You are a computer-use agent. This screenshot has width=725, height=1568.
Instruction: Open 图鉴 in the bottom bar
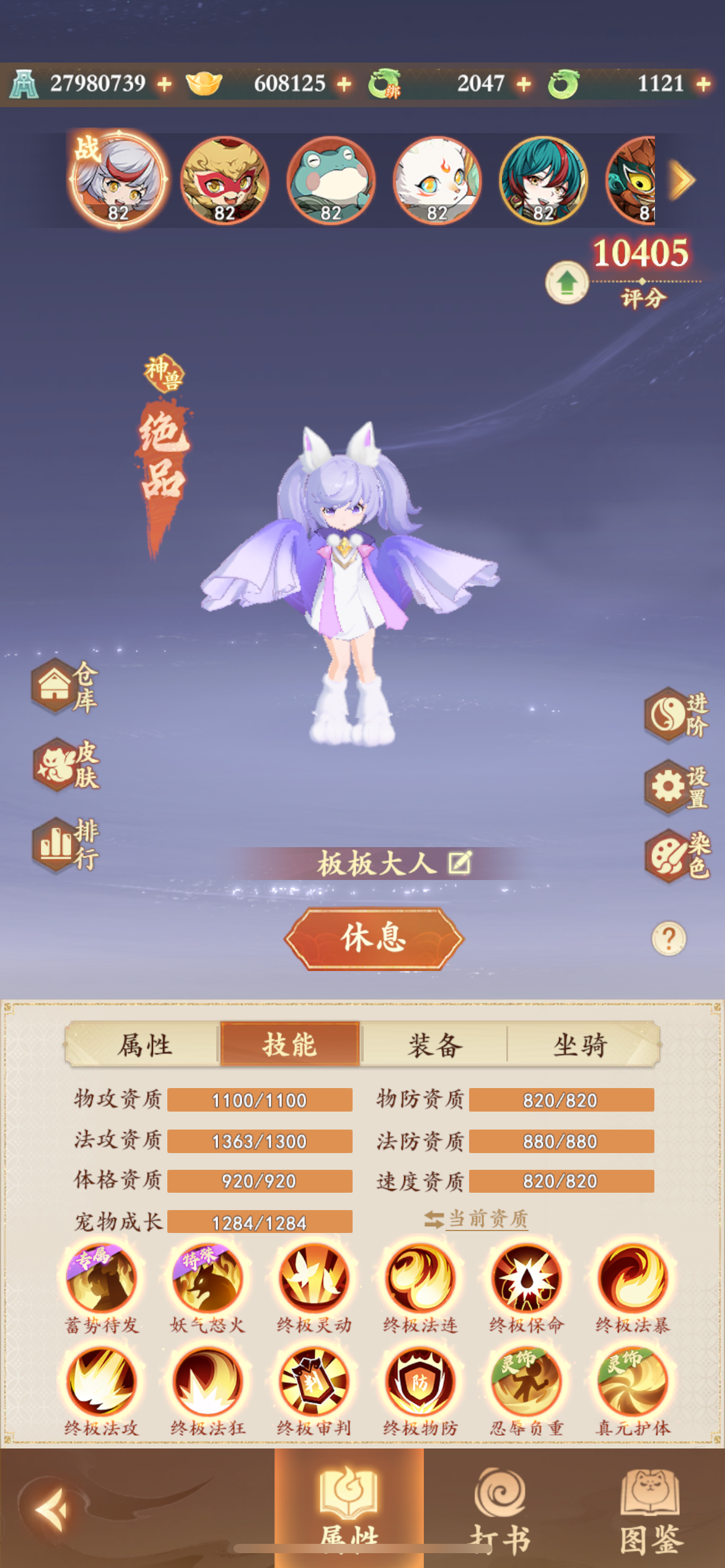[x=651, y=1510]
